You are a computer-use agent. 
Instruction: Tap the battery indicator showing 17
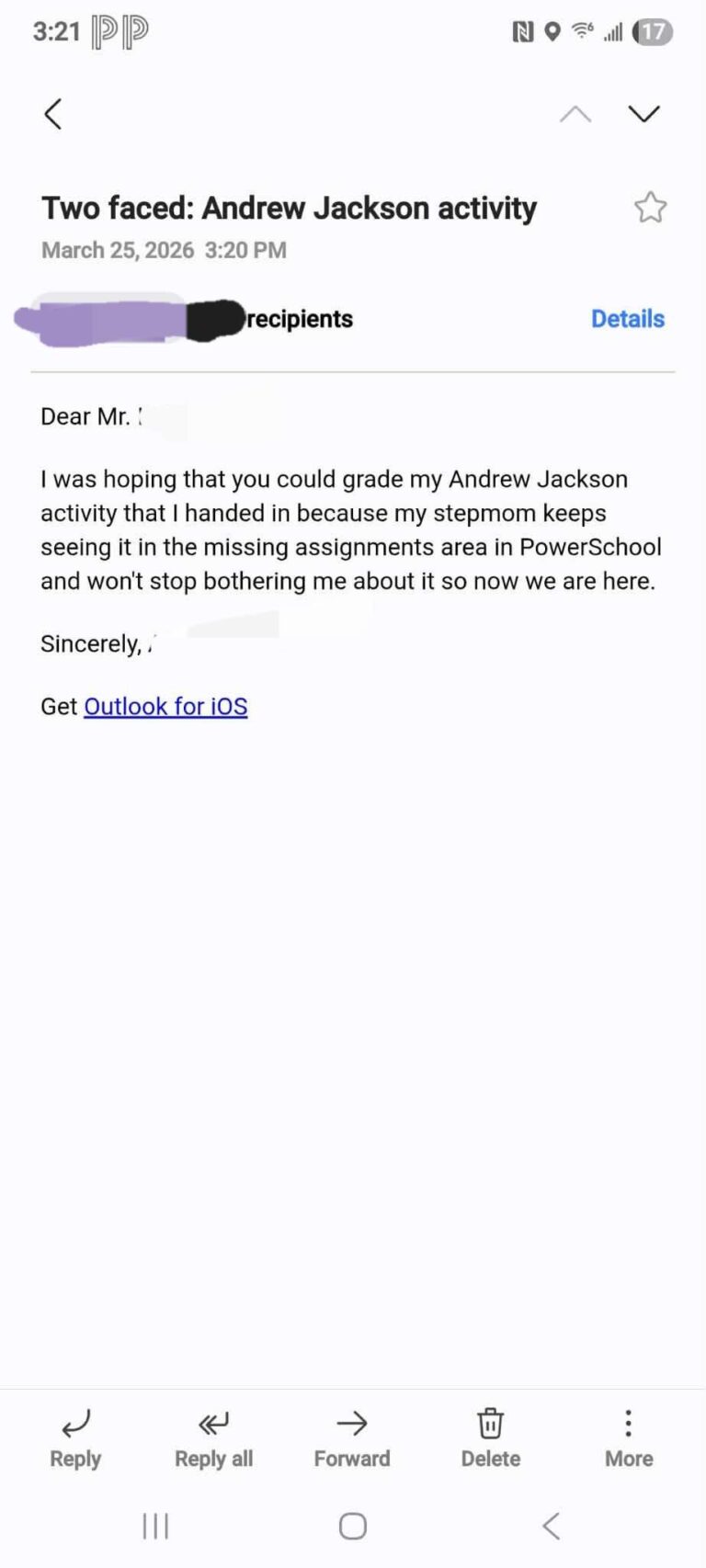653,31
